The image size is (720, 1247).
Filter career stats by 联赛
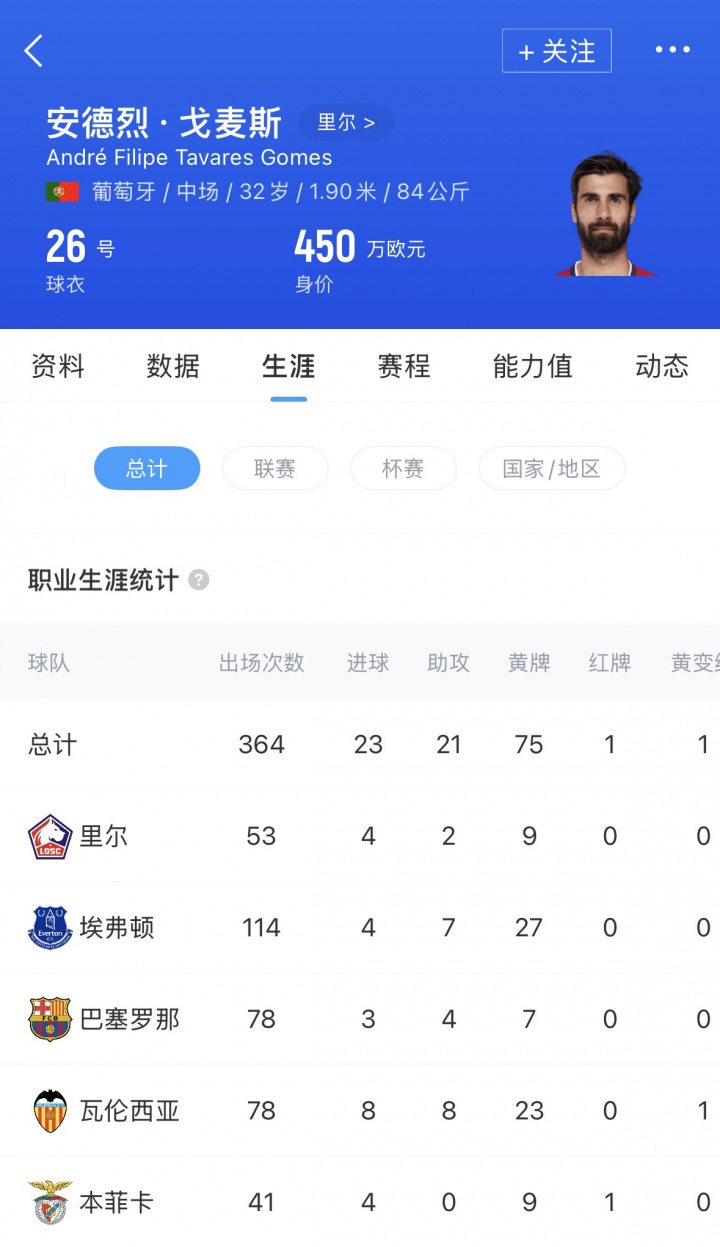pos(275,468)
